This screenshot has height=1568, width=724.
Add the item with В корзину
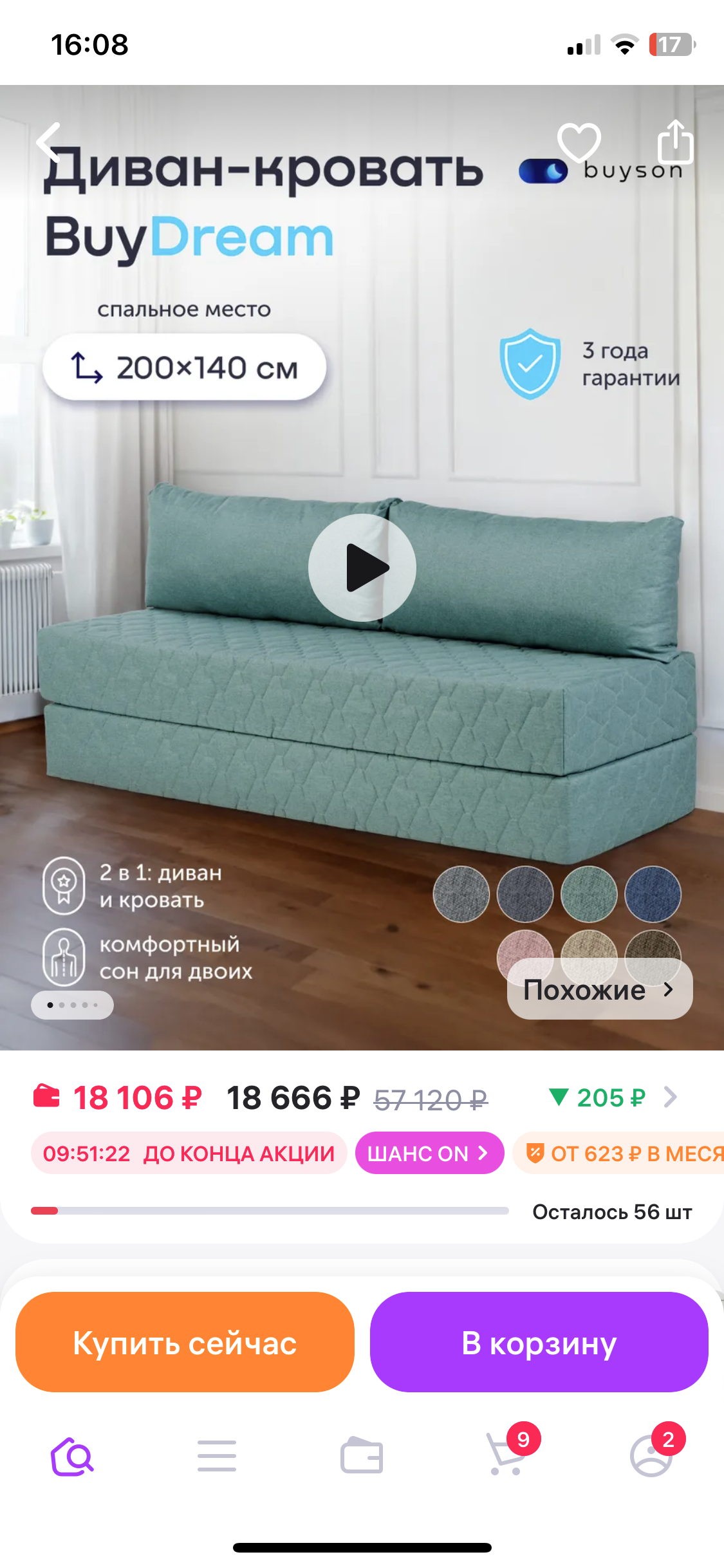539,1342
